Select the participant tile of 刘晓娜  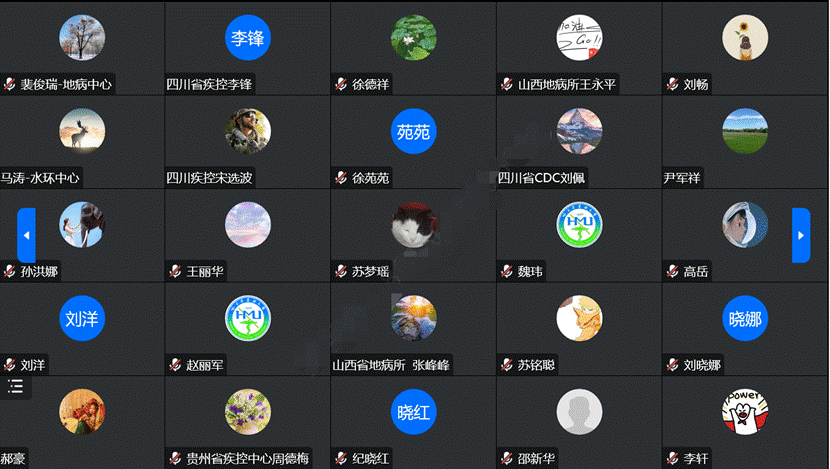tap(745, 328)
